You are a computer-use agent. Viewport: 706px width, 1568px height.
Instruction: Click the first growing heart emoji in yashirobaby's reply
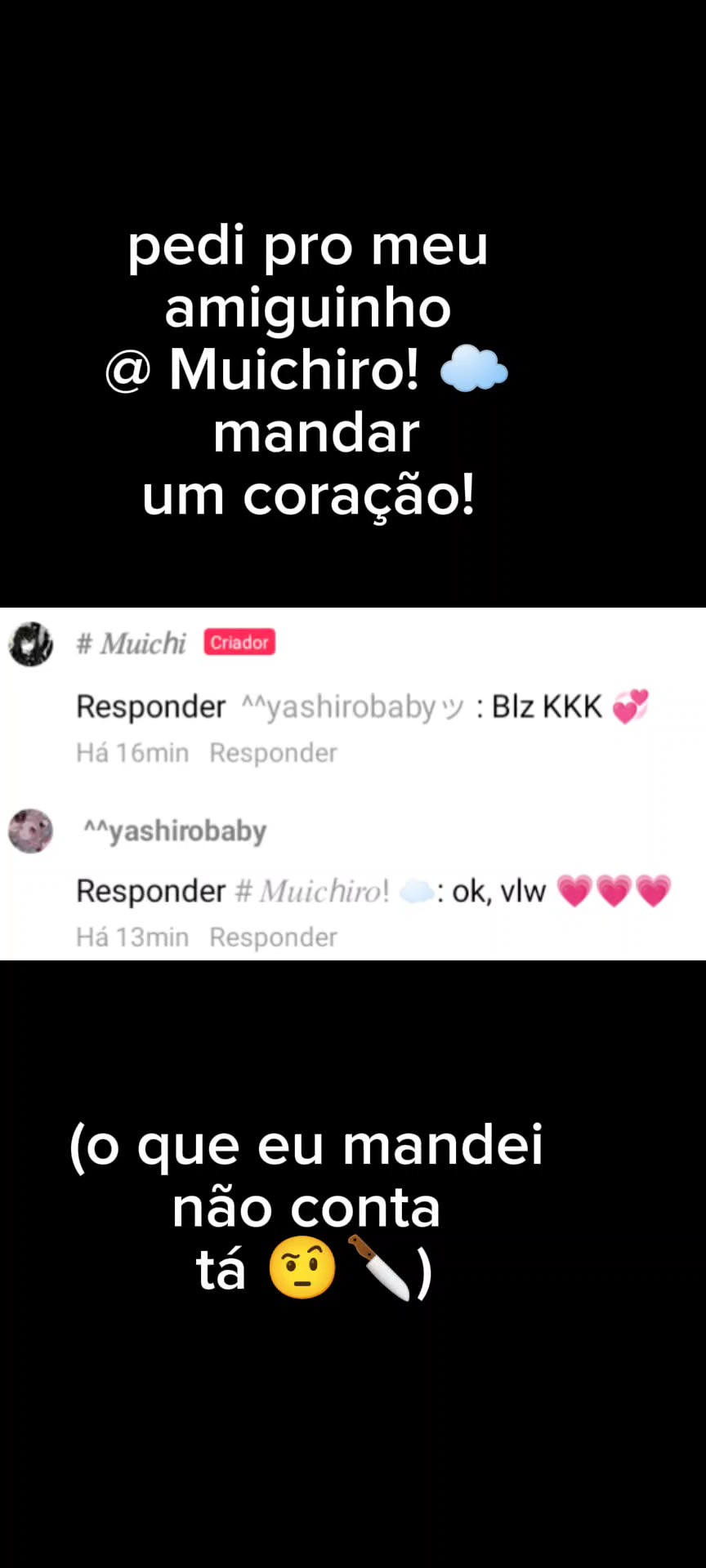[x=575, y=891]
